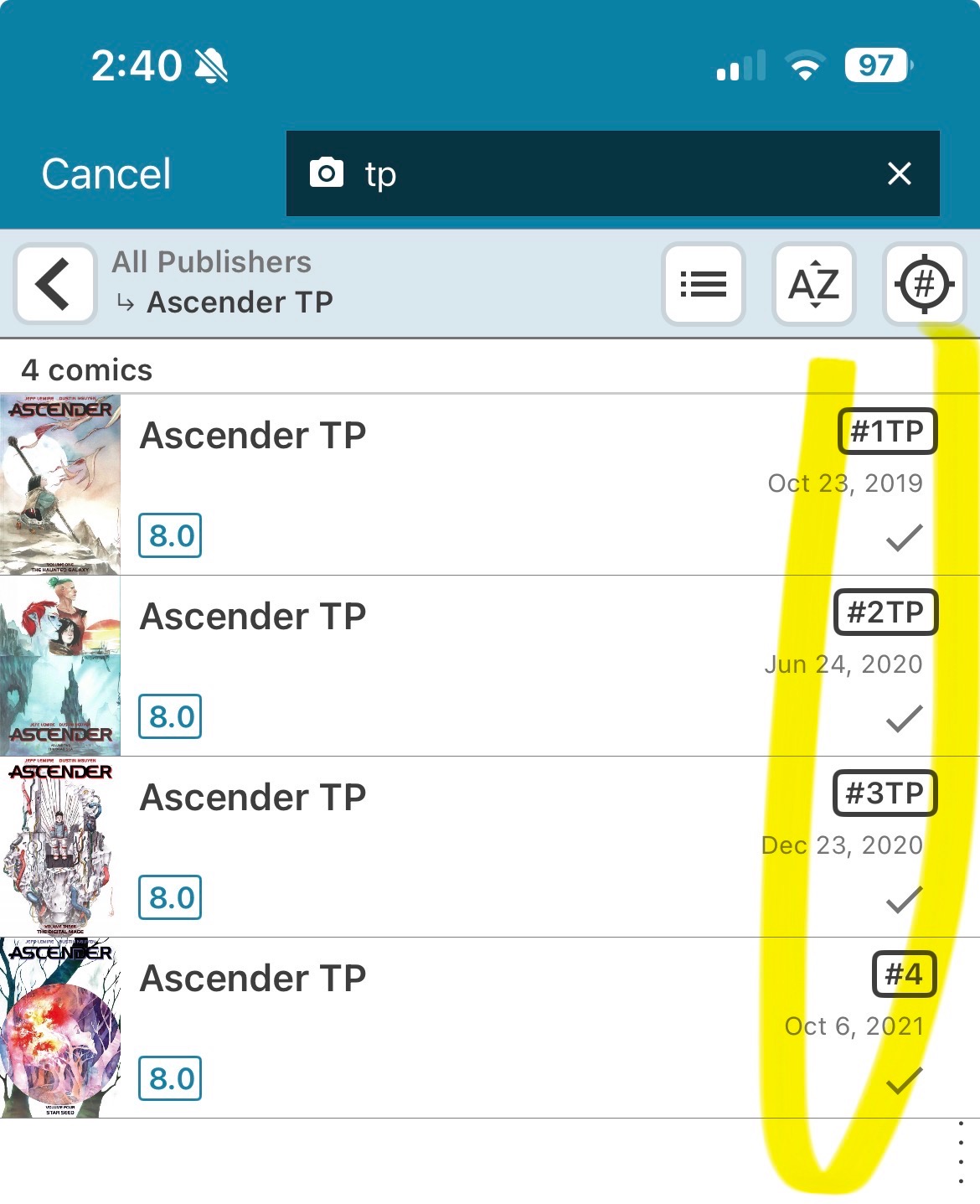Jump to an issue number
Image resolution: width=980 pixels, height=1204 pixels.
pos(924,284)
